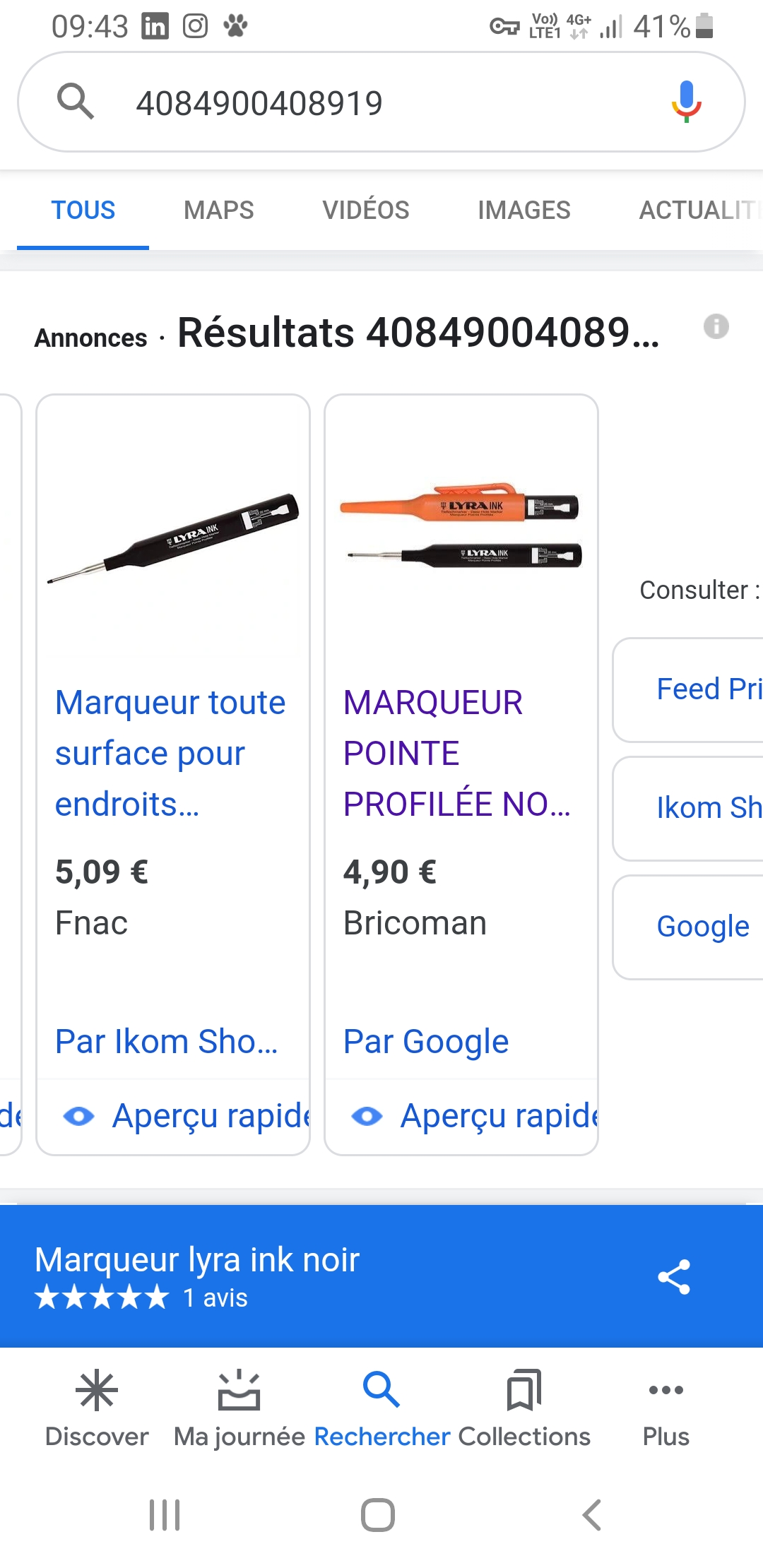Switch to the MAPS tab
The image size is (763, 1568).
click(x=218, y=210)
